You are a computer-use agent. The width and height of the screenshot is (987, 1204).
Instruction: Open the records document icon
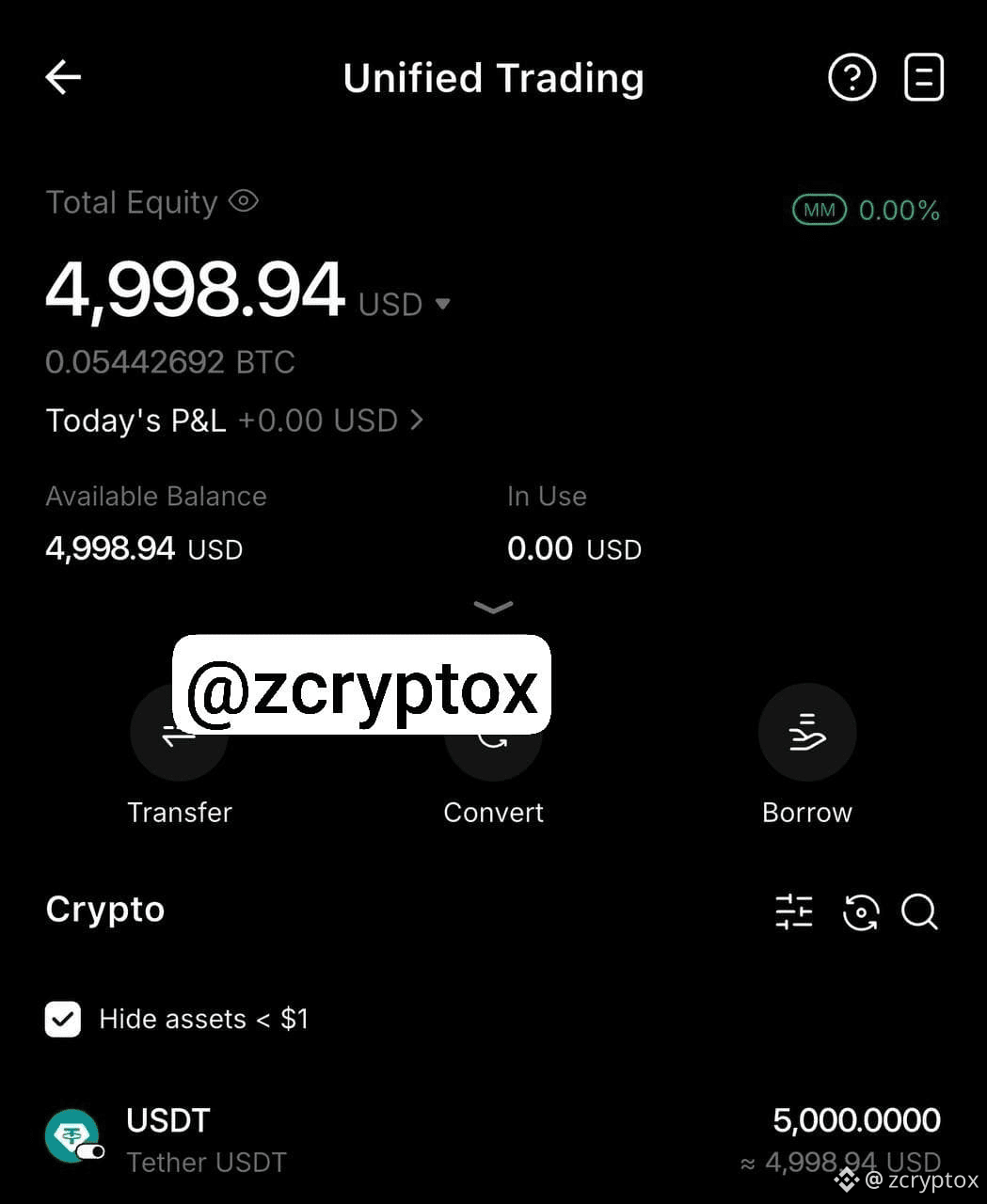(x=923, y=77)
